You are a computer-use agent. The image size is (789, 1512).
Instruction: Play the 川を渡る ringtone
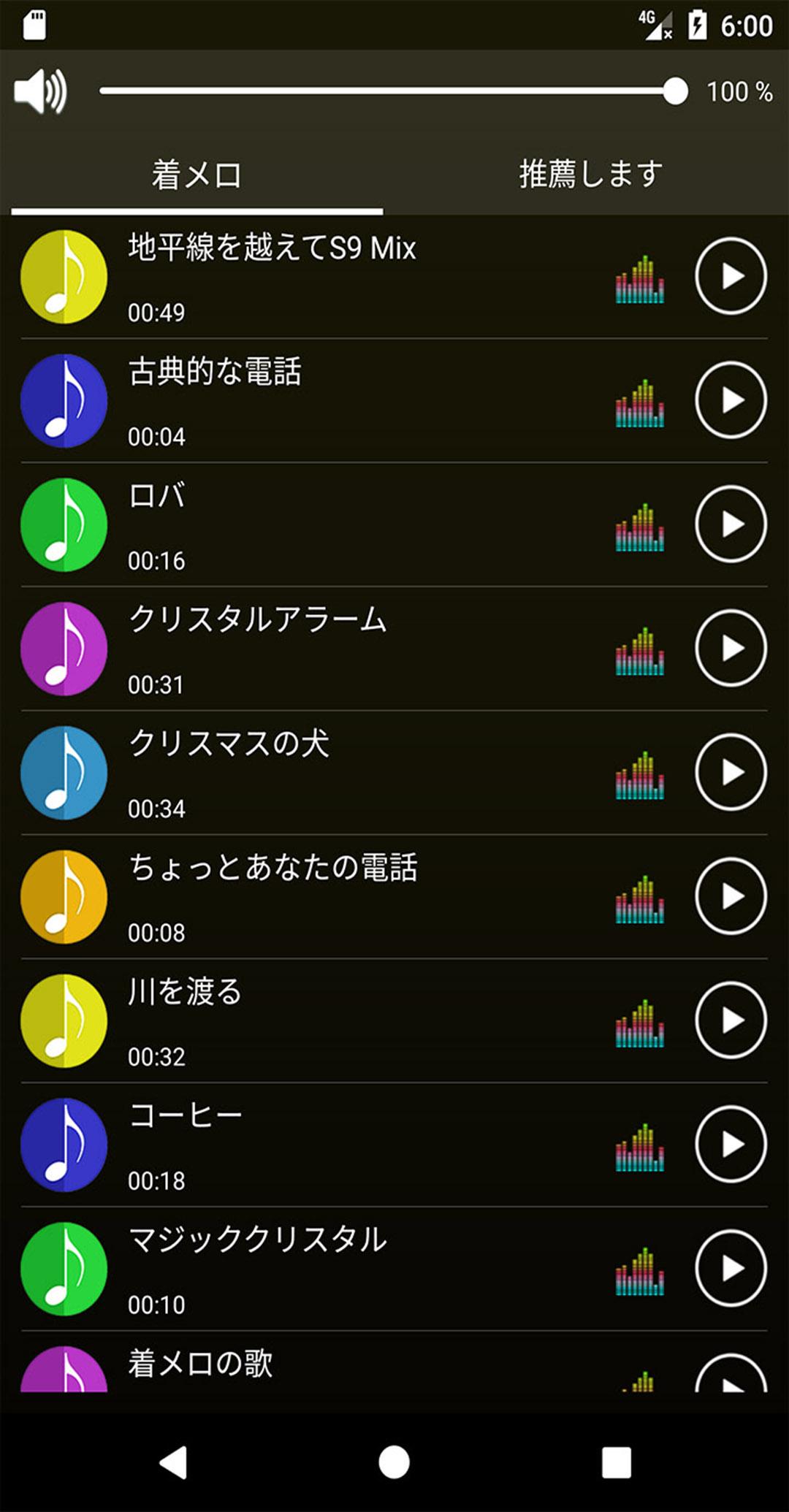(x=731, y=1020)
